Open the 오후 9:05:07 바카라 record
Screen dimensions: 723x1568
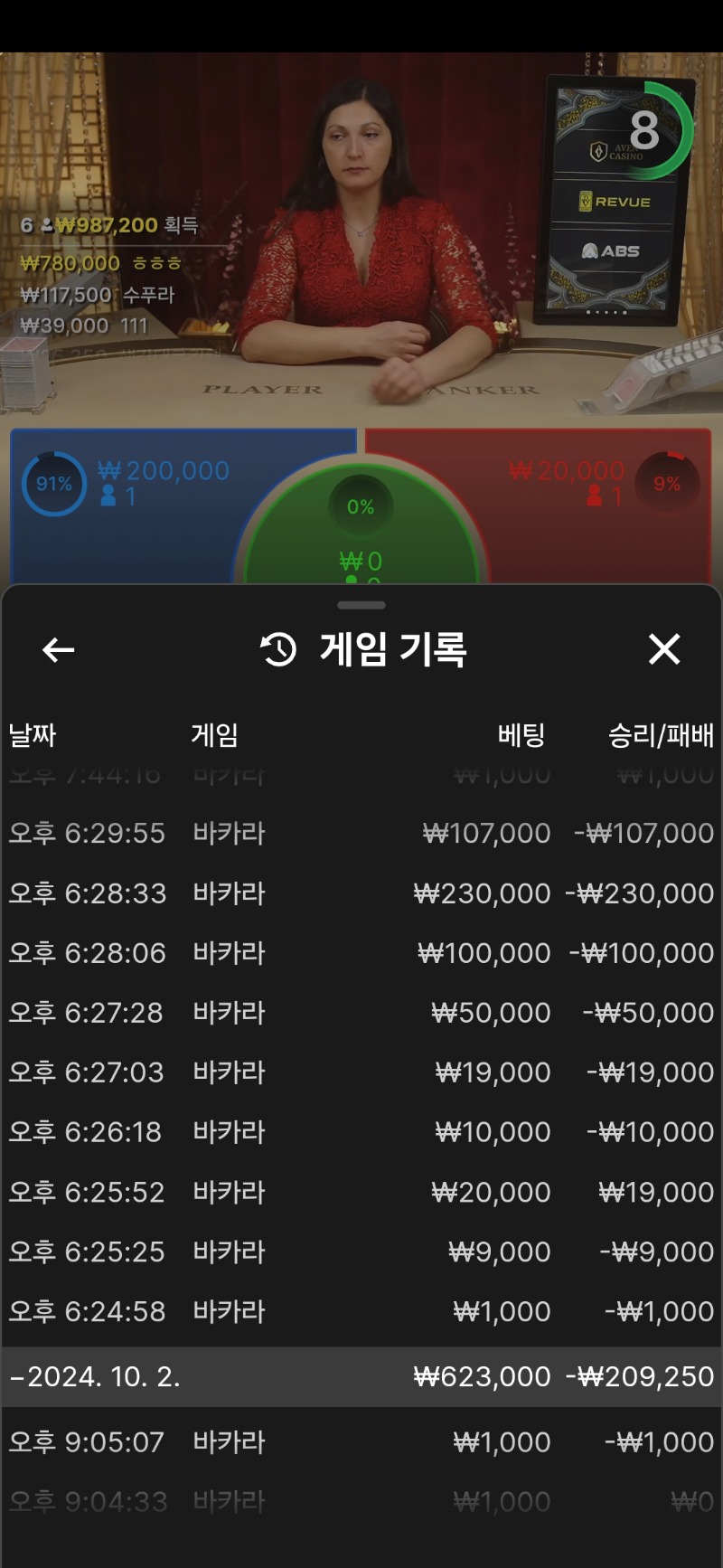point(361,1441)
